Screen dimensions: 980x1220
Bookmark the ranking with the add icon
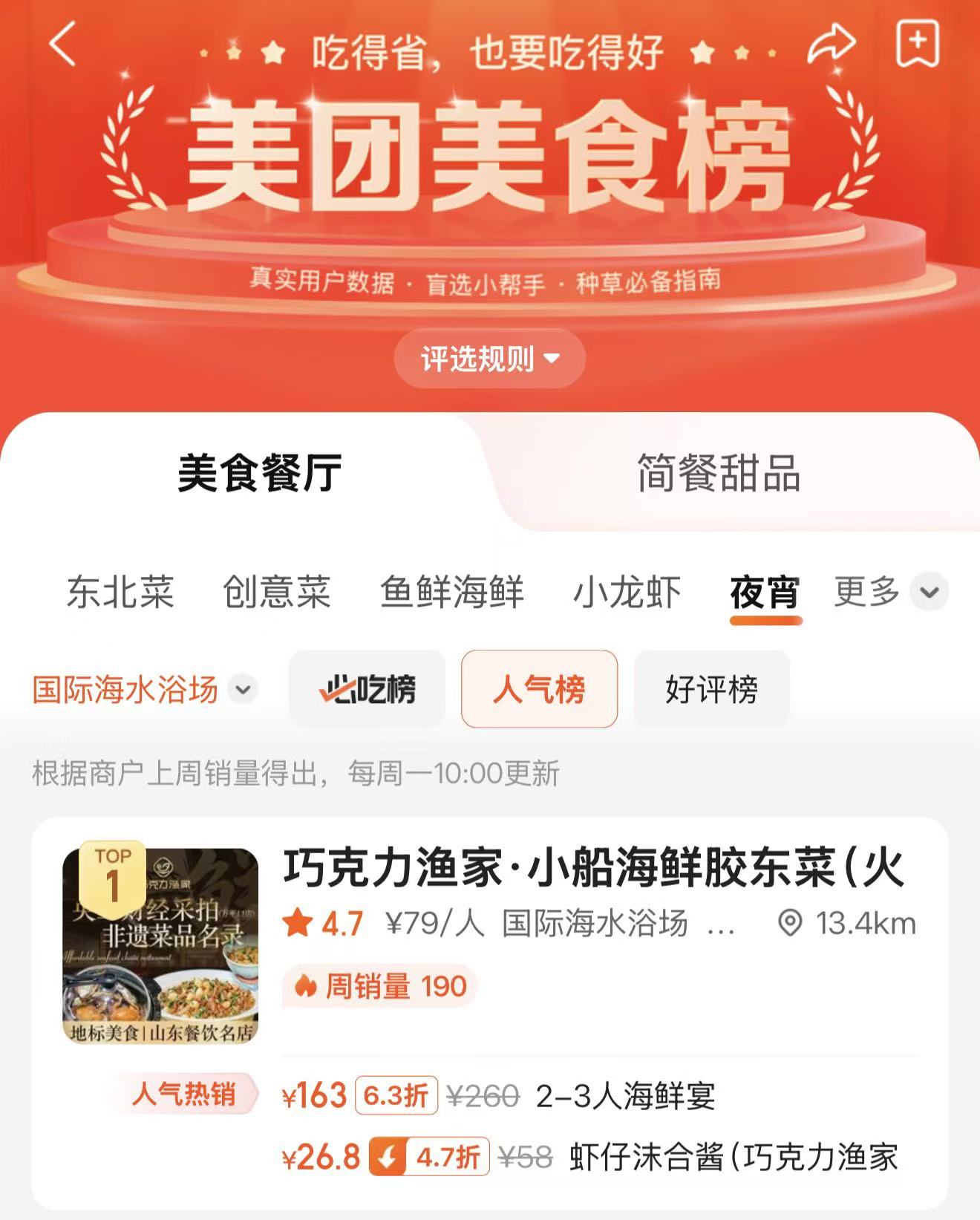[918, 43]
